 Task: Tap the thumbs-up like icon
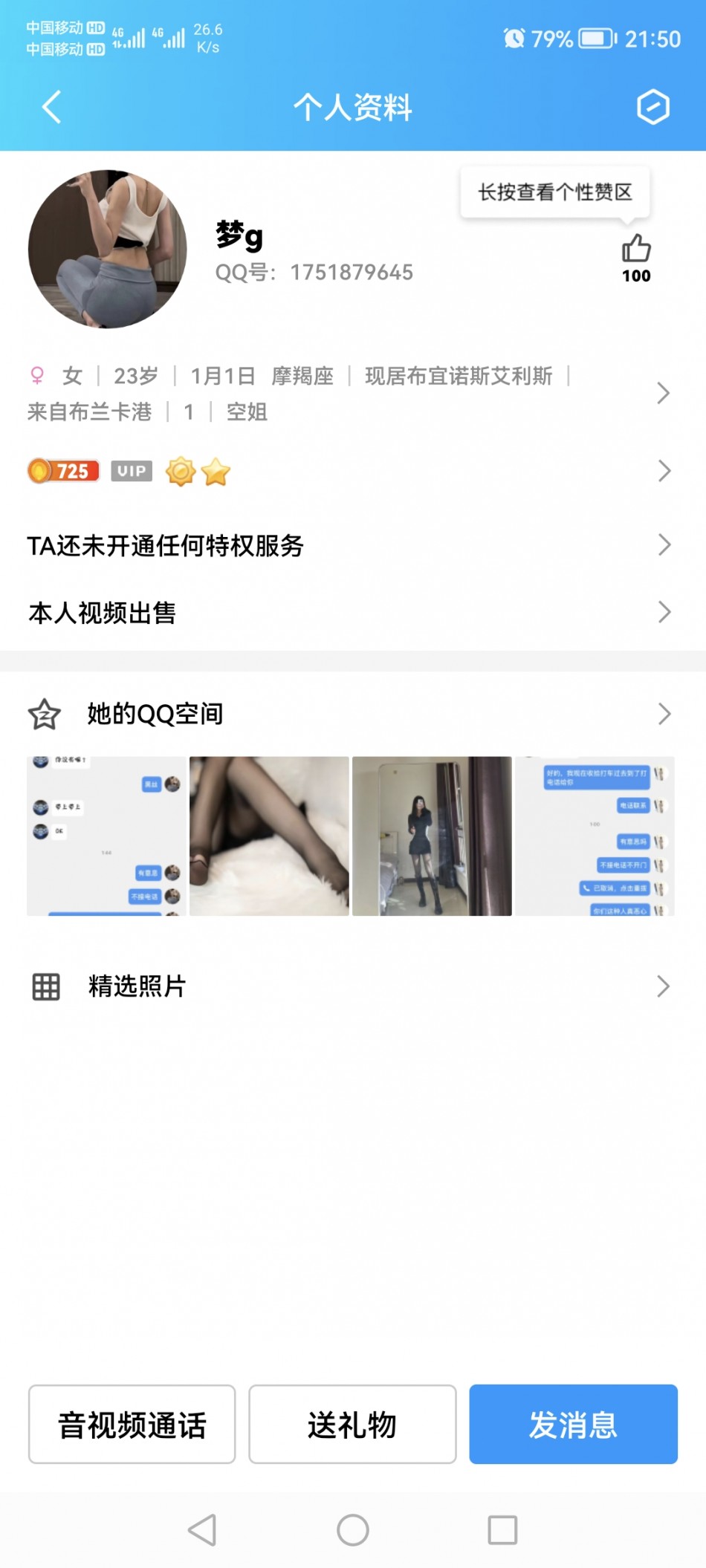pyautogui.click(x=636, y=250)
